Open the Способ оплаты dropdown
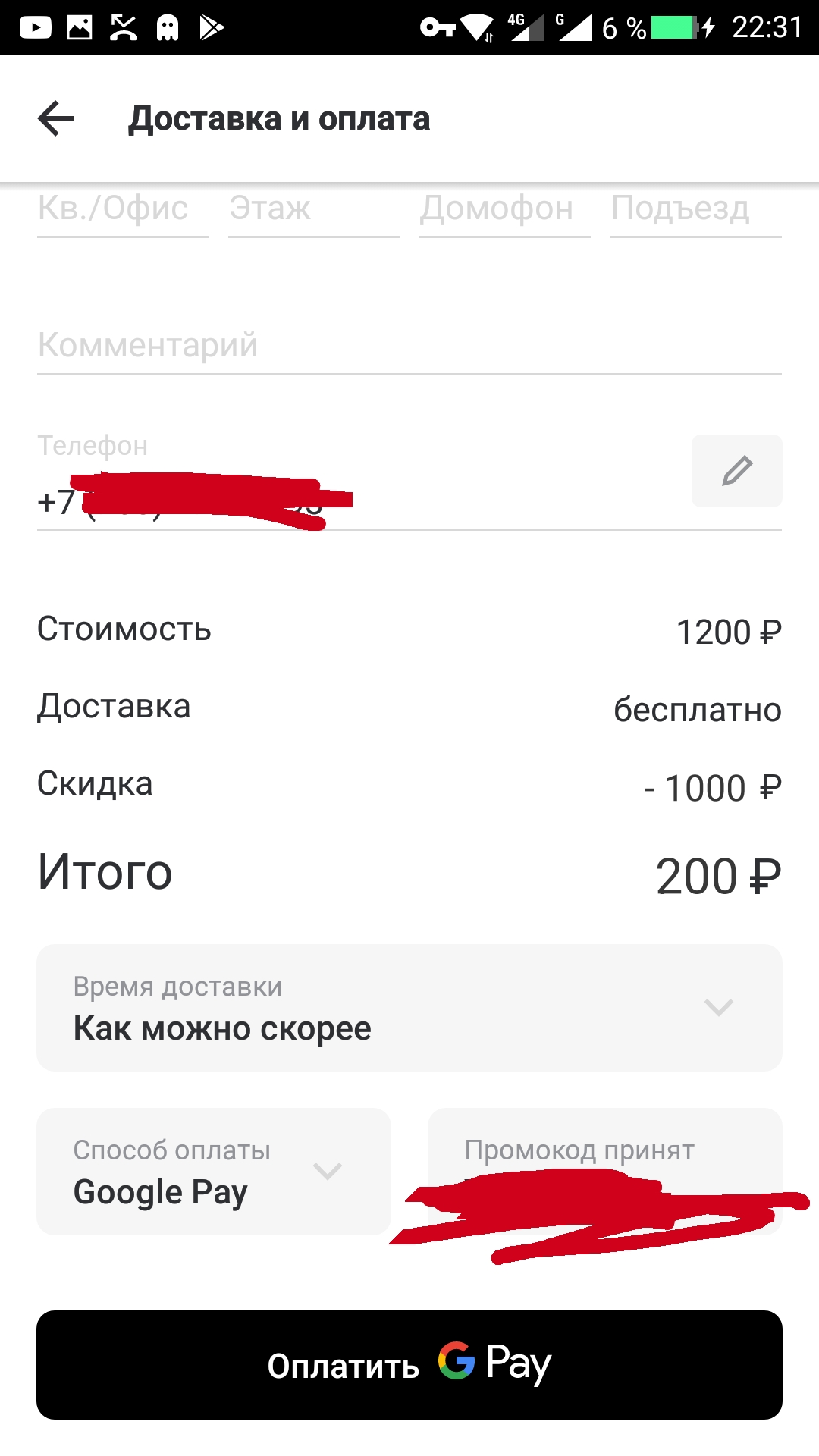Screen dimensions: 819x1456 click(214, 1172)
